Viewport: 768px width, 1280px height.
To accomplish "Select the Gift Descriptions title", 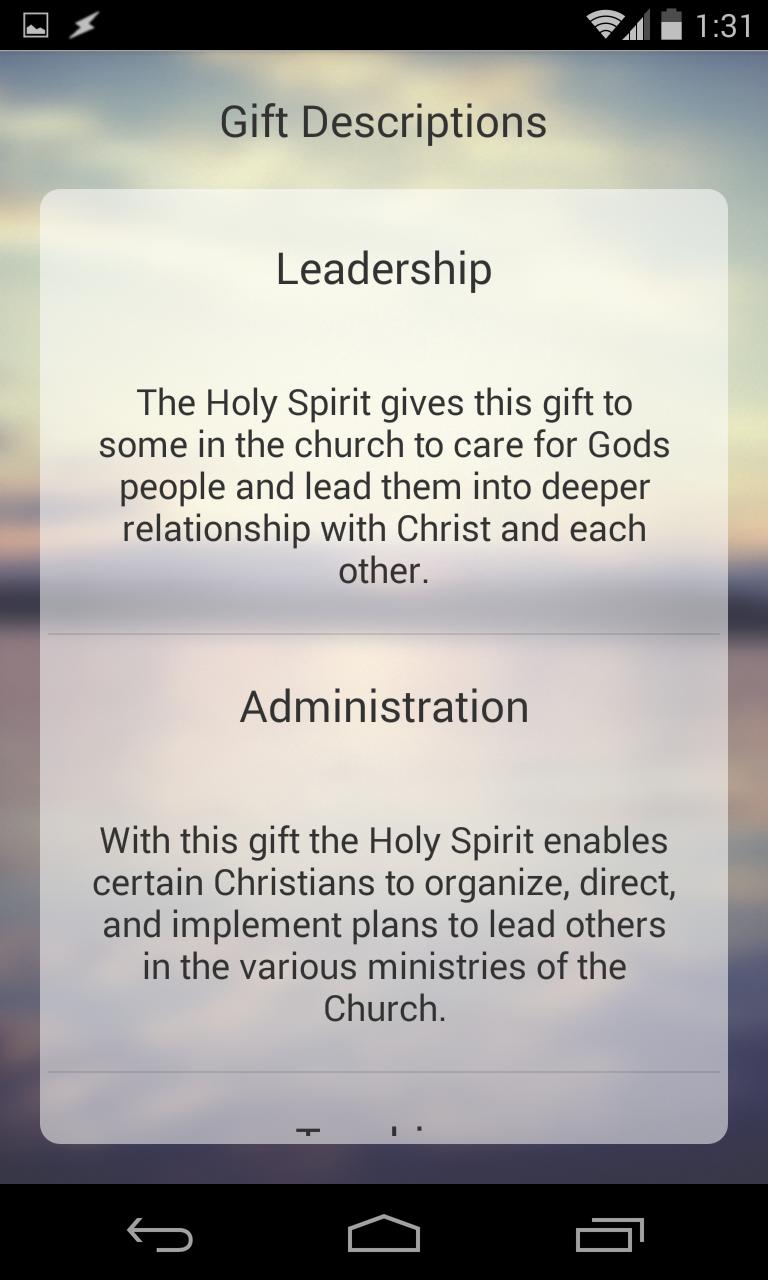I will [x=383, y=120].
